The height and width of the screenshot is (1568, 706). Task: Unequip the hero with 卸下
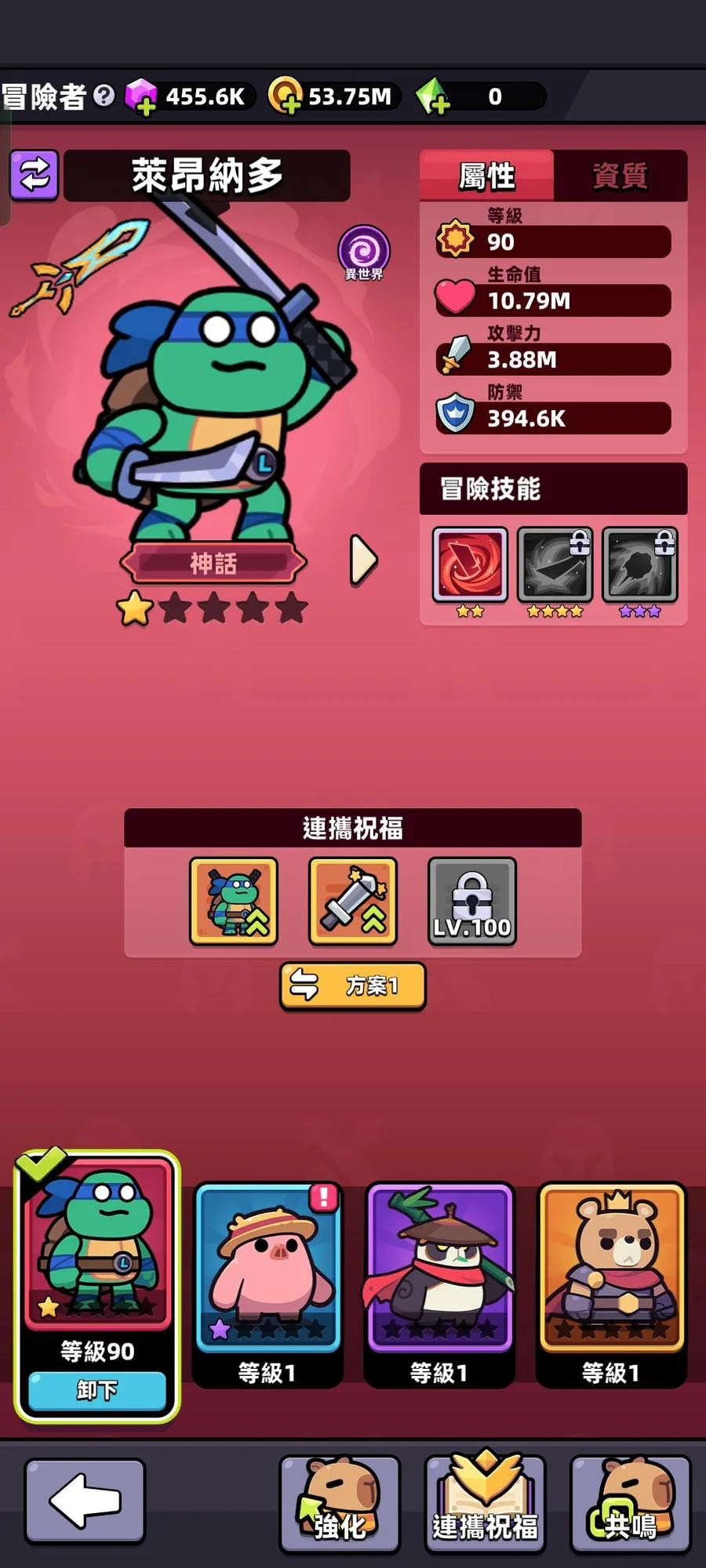coord(97,1390)
